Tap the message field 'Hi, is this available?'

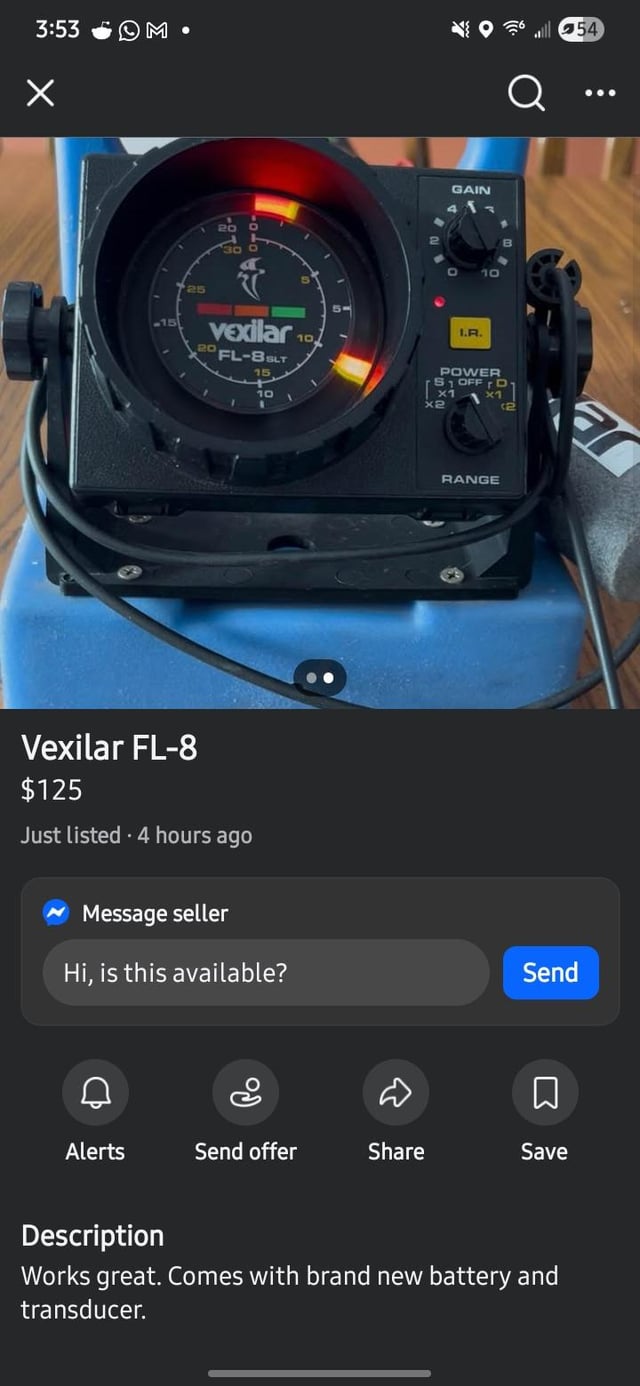pos(265,972)
